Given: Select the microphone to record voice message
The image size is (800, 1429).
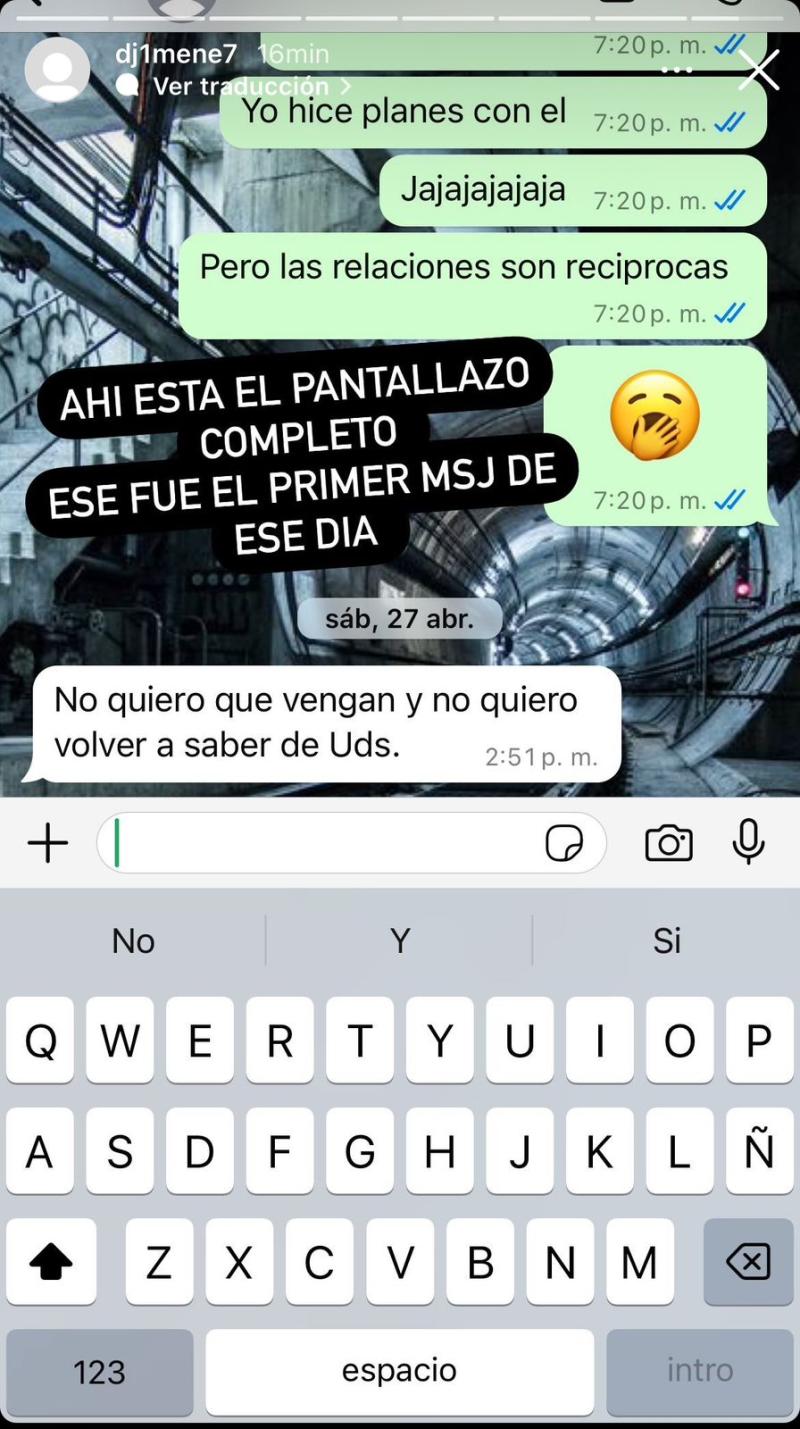Looking at the screenshot, I should (x=749, y=843).
